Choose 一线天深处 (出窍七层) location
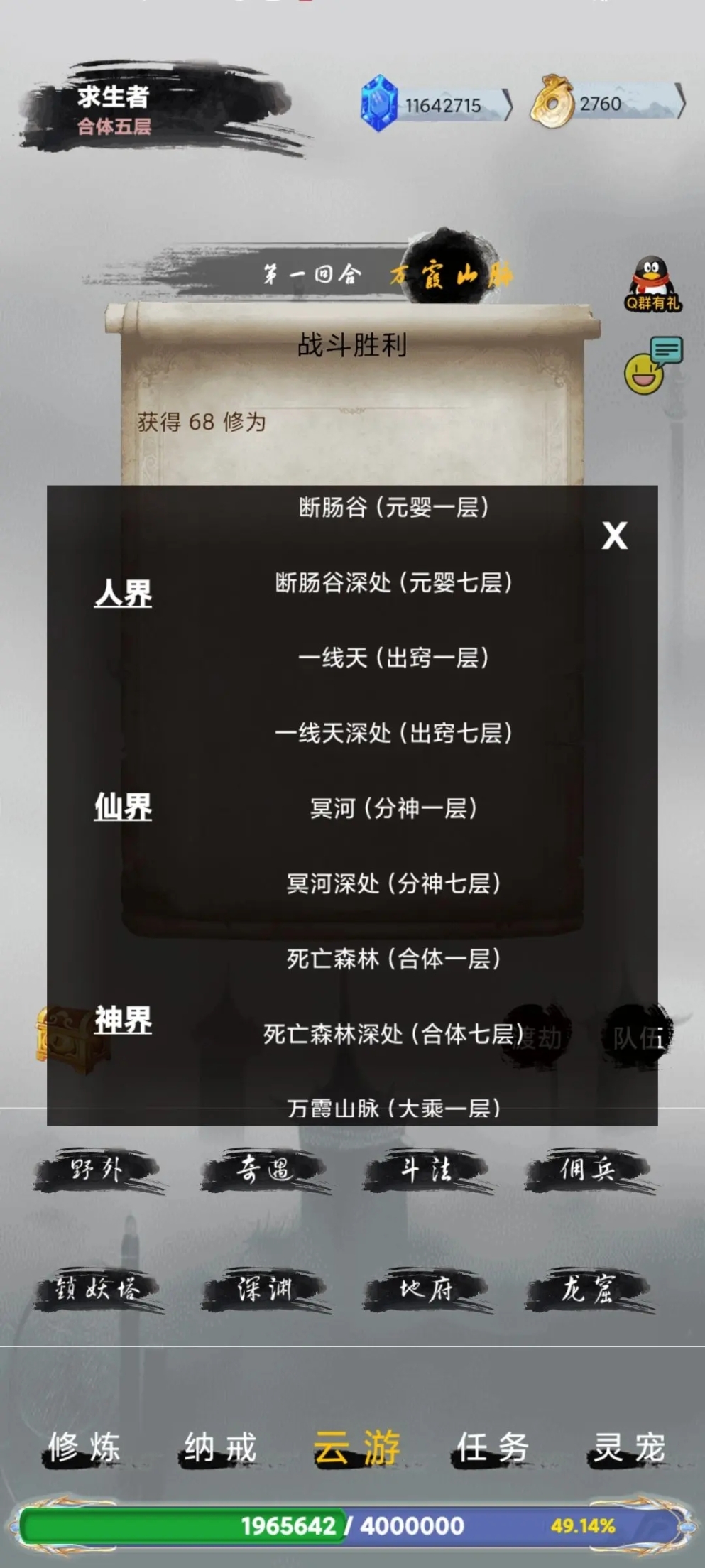Image resolution: width=705 pixels, height=1568 pixels. (393, 733)
